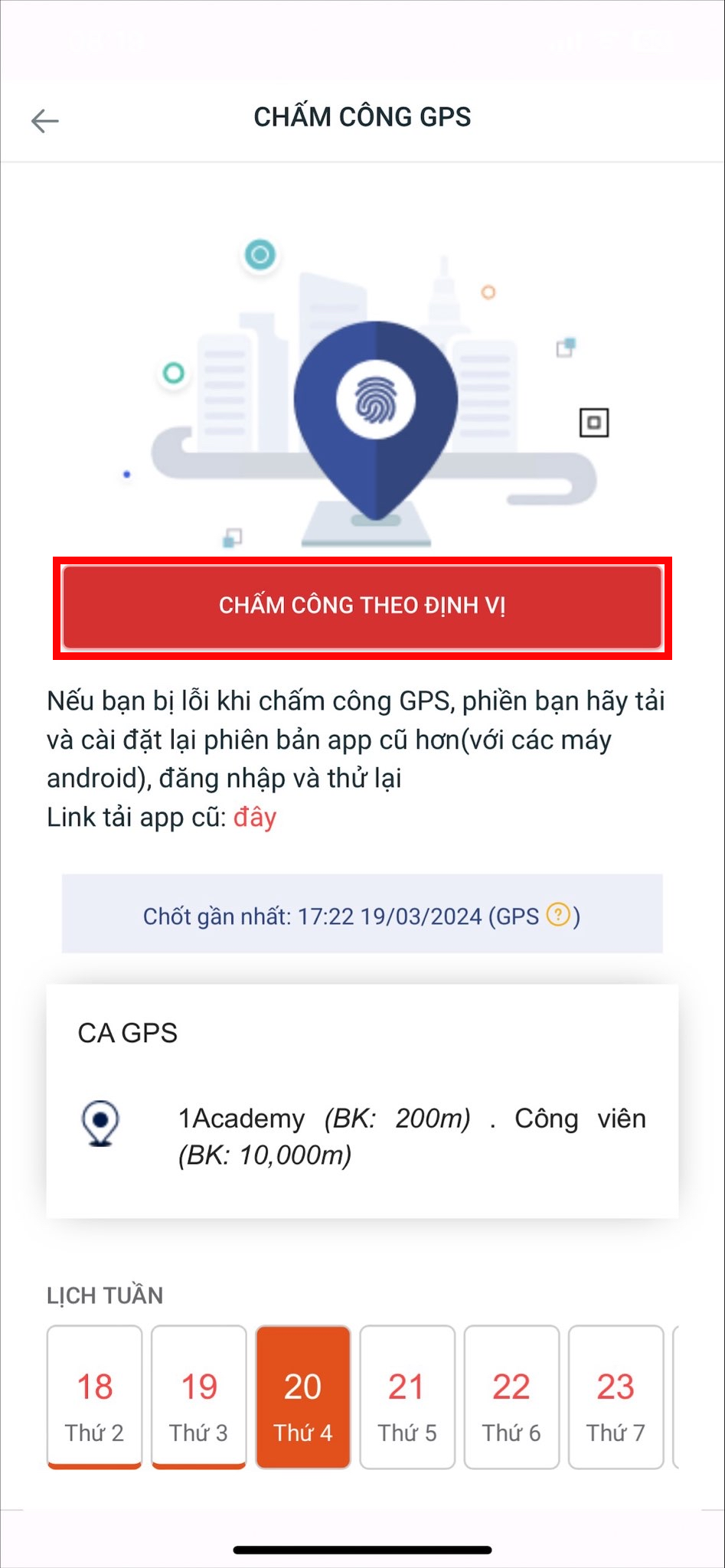
Task: Tap the CHẤM CÔNG THEO ĐỊNH VỊ button
Action: pos(362,606)
